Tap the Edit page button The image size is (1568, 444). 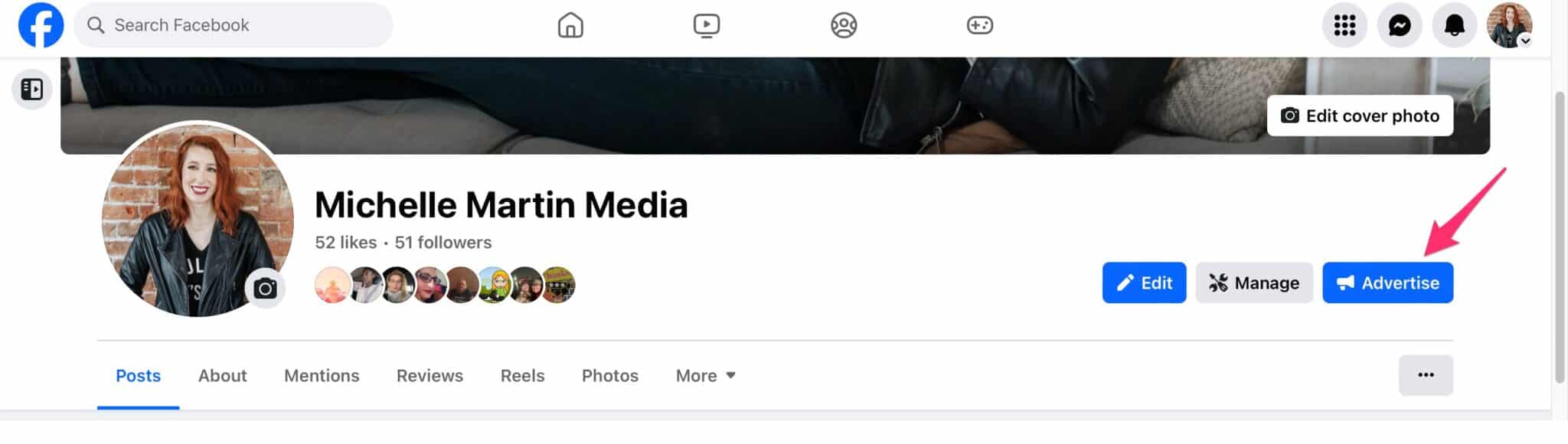point(1144,282)
